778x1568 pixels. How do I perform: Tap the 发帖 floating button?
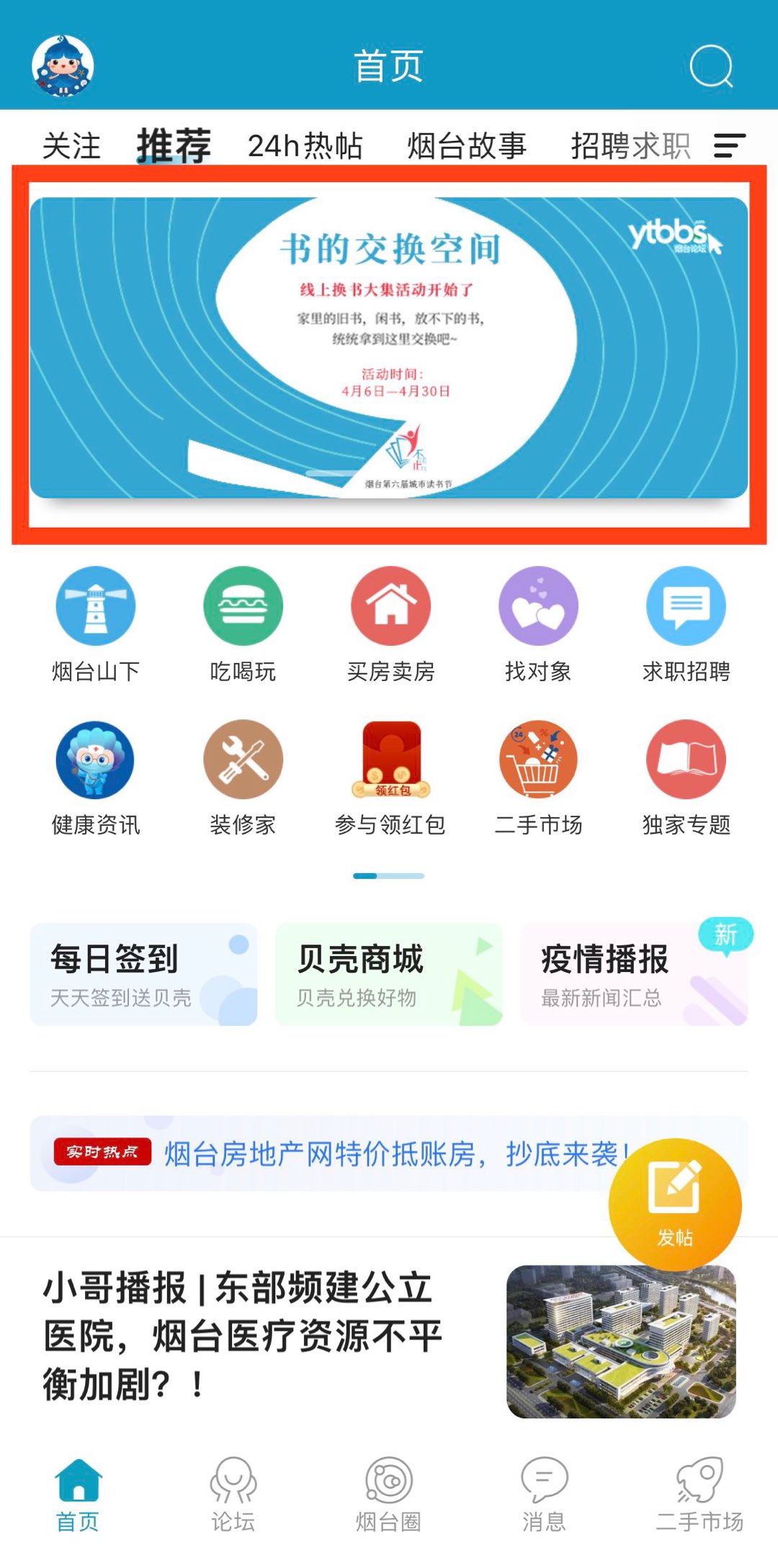(x=675, y=1203)
